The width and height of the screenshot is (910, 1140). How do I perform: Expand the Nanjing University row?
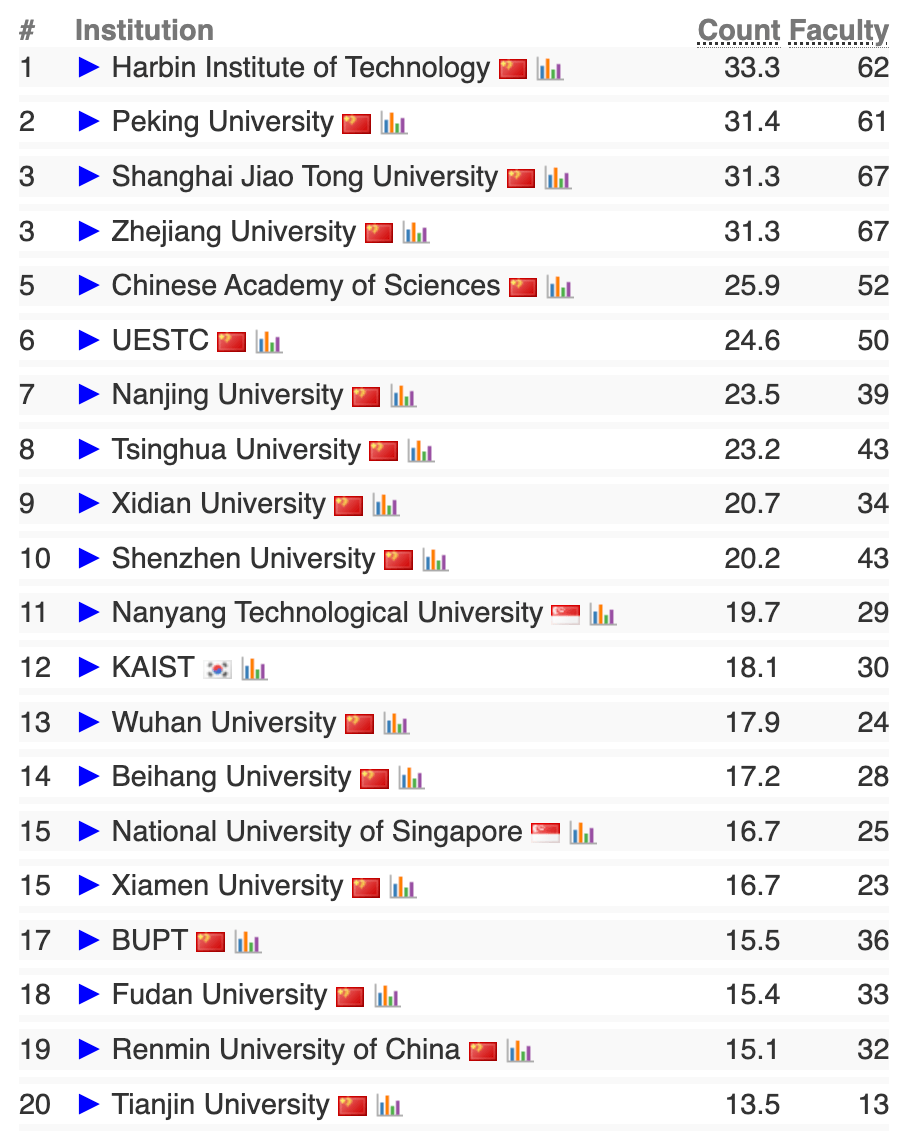[89, 395]
